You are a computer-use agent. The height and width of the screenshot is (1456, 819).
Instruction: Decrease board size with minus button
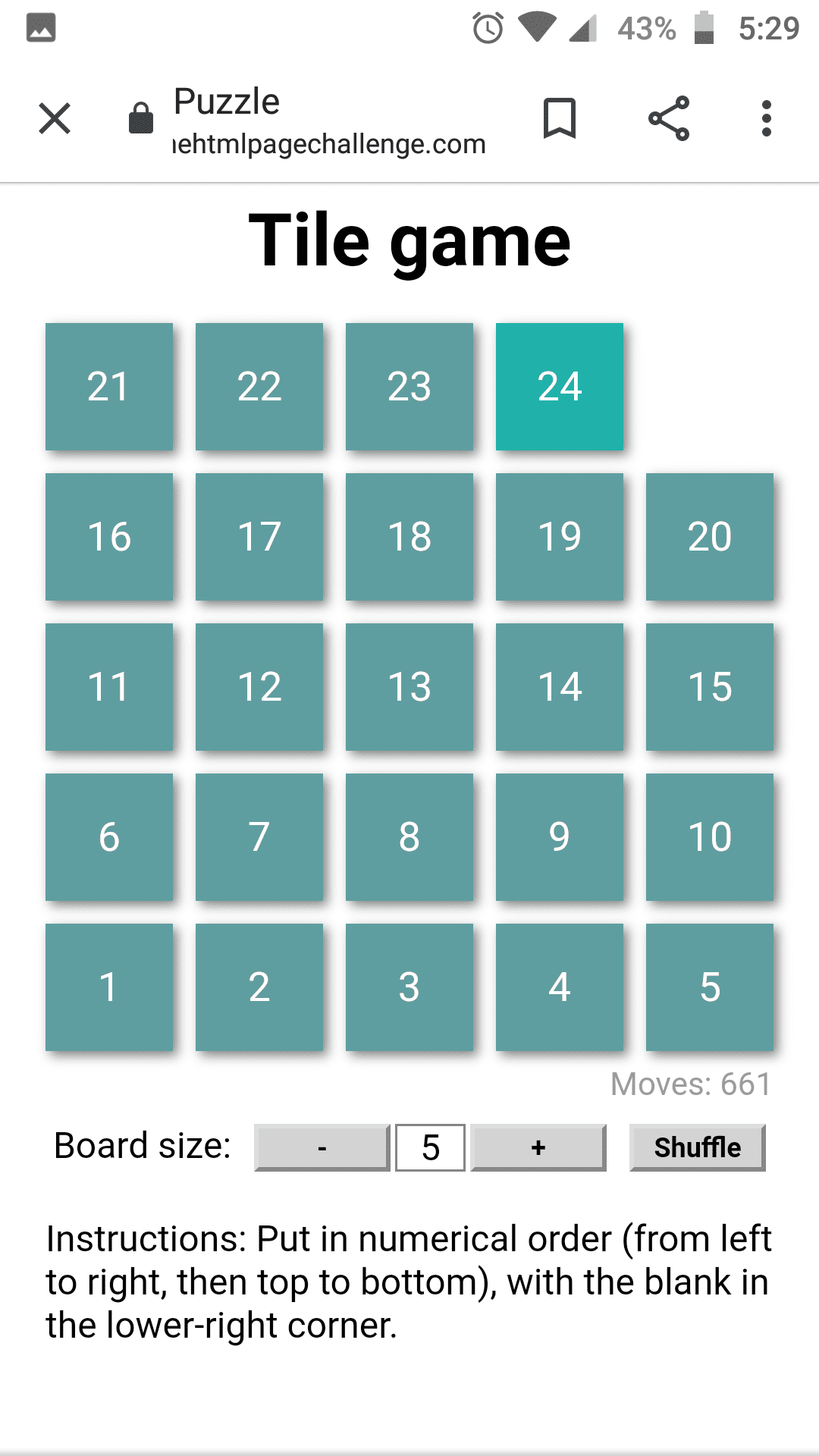point(322,1147)
